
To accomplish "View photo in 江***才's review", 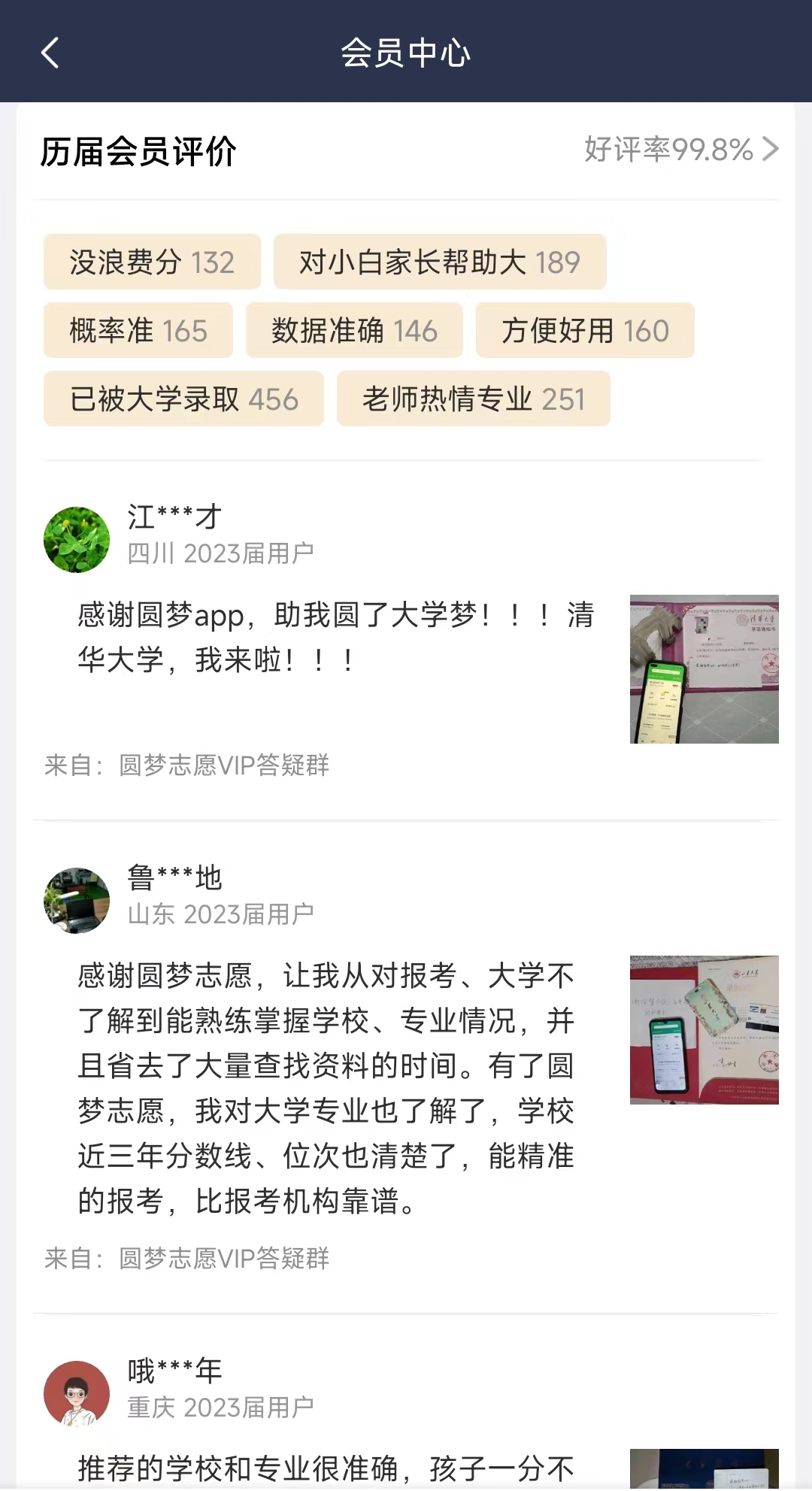I will 704,669.
